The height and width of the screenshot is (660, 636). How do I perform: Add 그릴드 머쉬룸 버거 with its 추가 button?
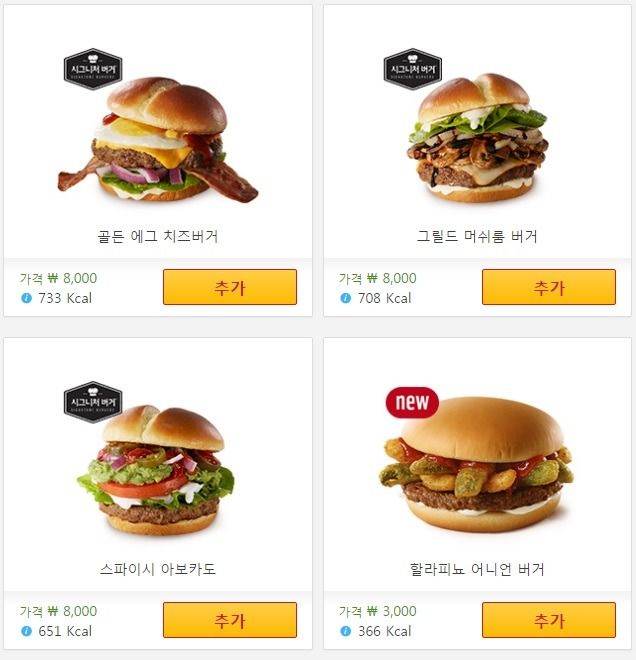pyautogui.click(x=548, y=287)
